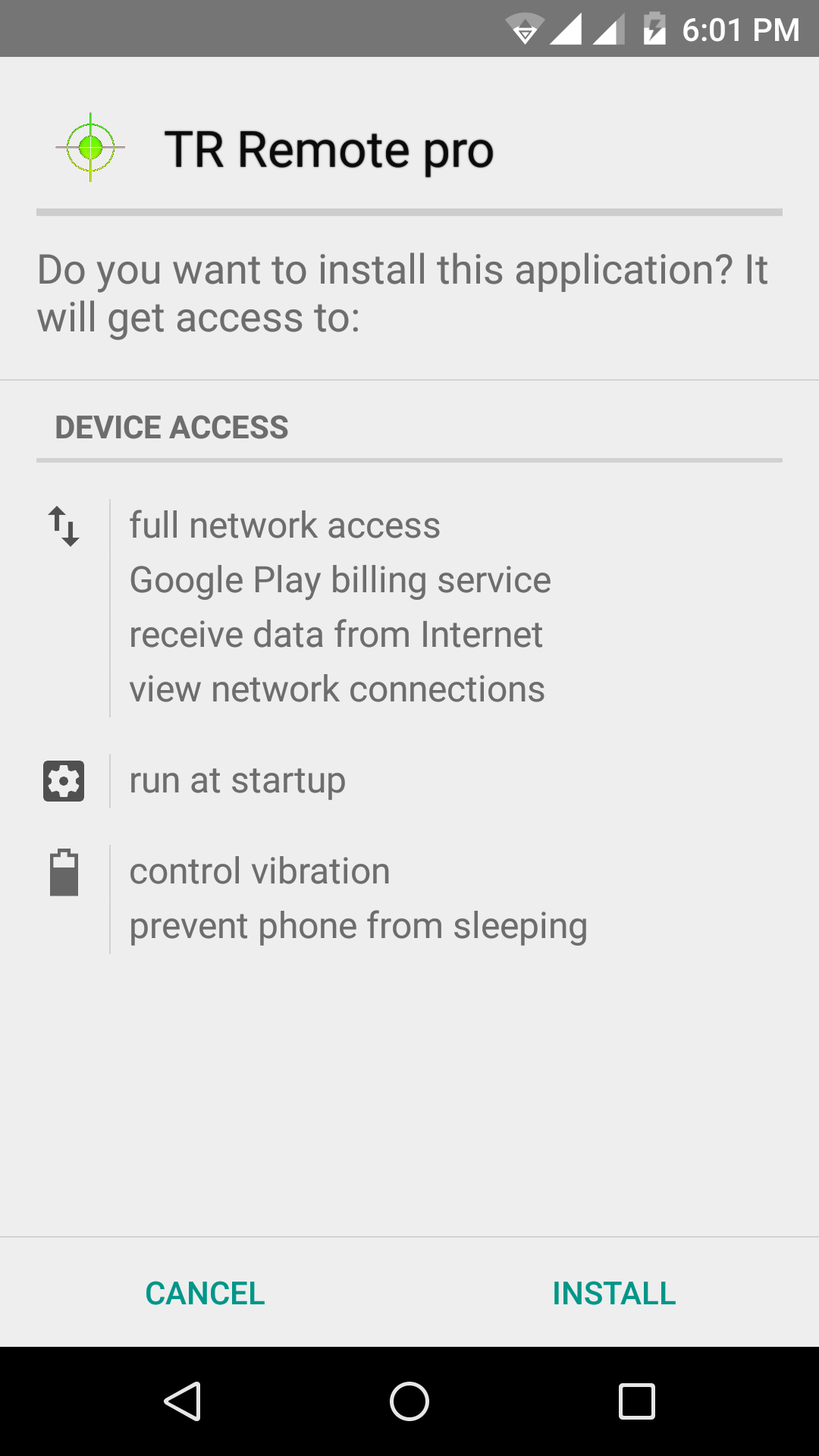Open the control vibration permission details

pyautogui.click(x=259, y=871)
